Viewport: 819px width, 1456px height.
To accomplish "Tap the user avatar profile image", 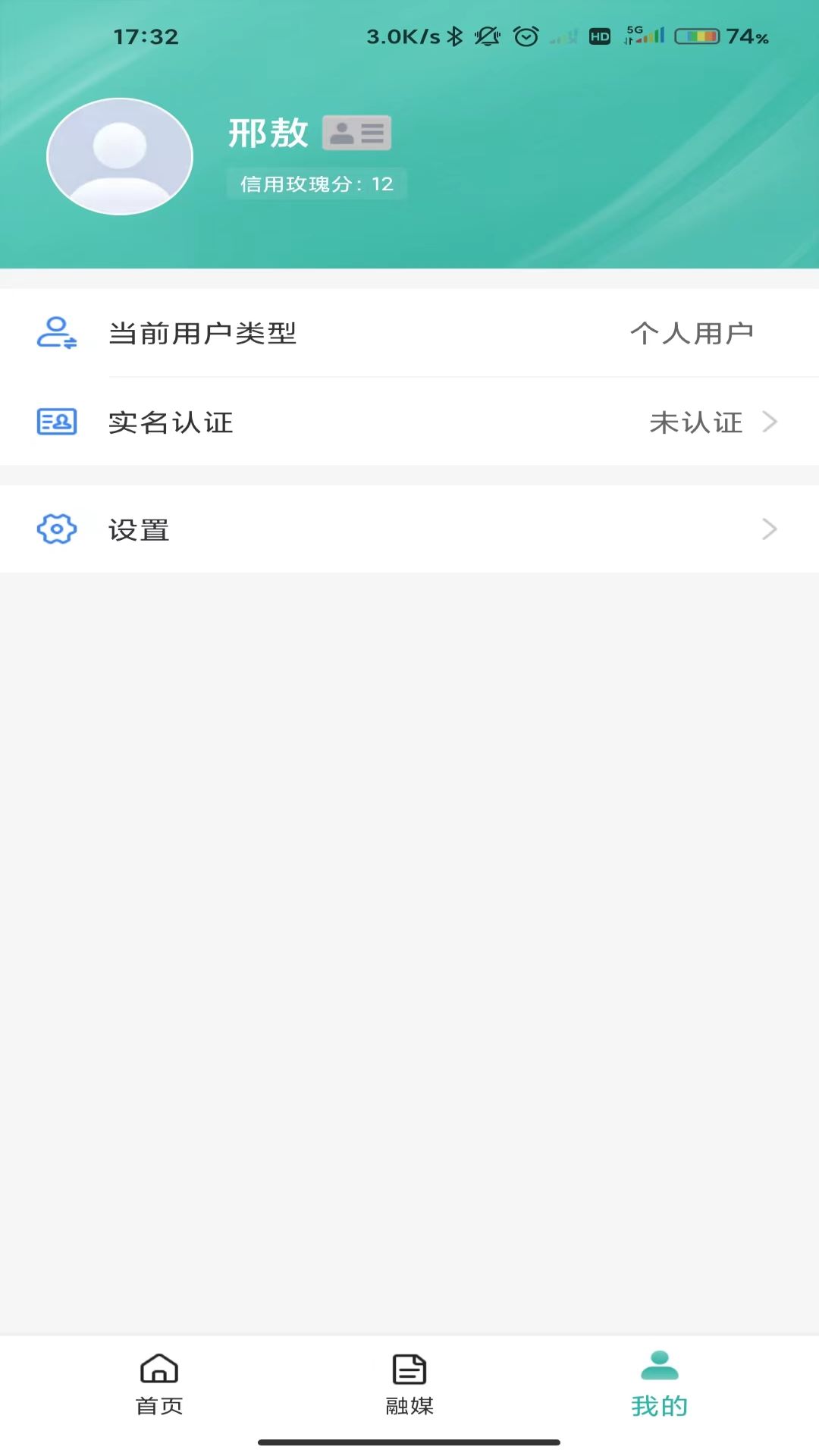I will tap(119, 155).
